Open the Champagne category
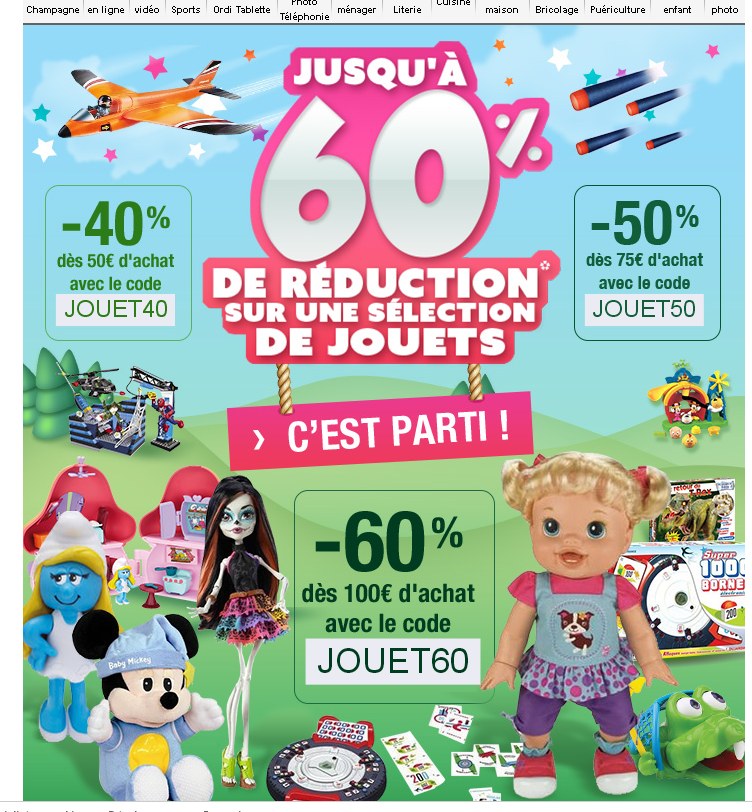 coord(52,9)
